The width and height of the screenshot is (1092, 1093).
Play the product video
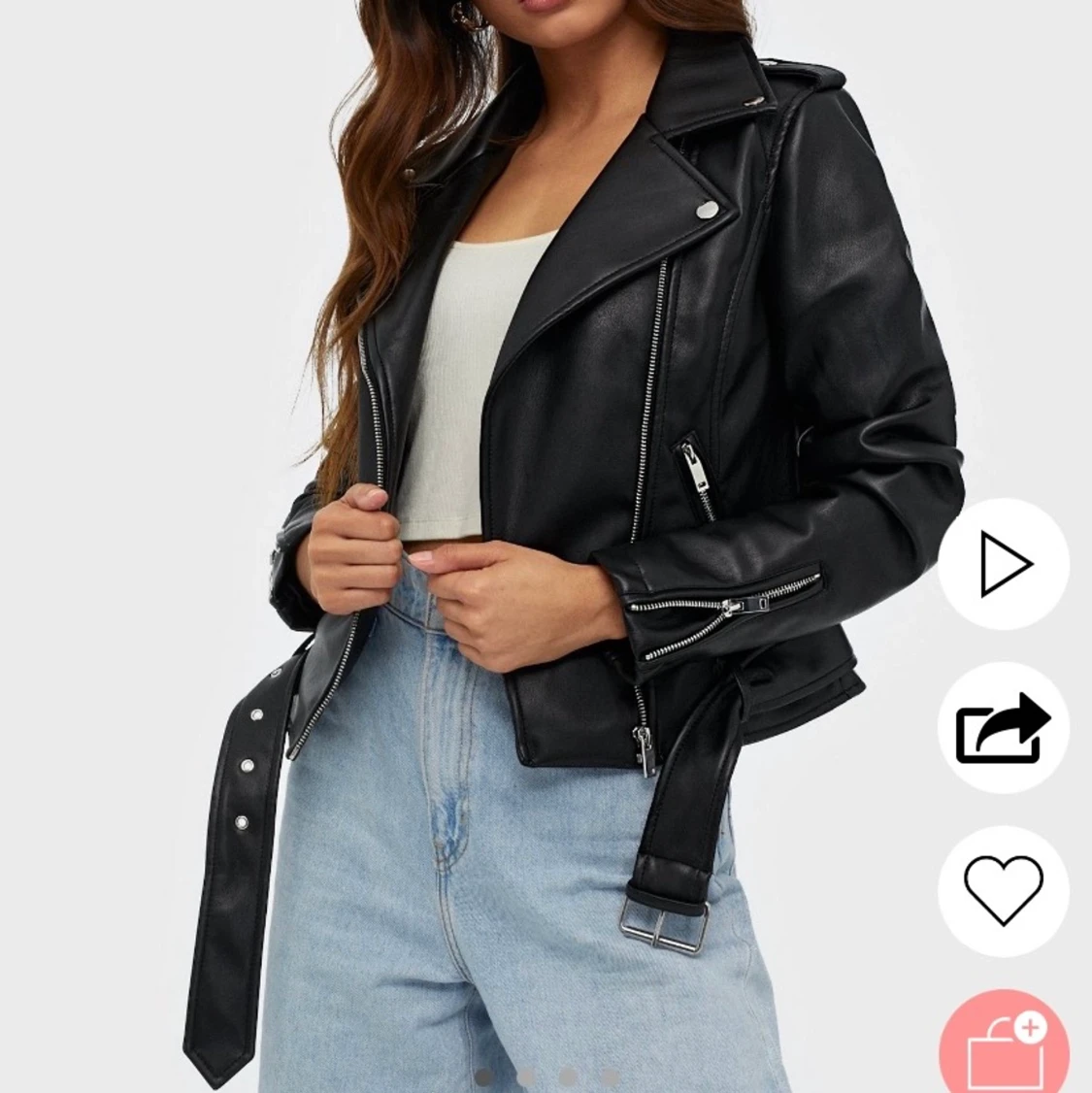1003,563
